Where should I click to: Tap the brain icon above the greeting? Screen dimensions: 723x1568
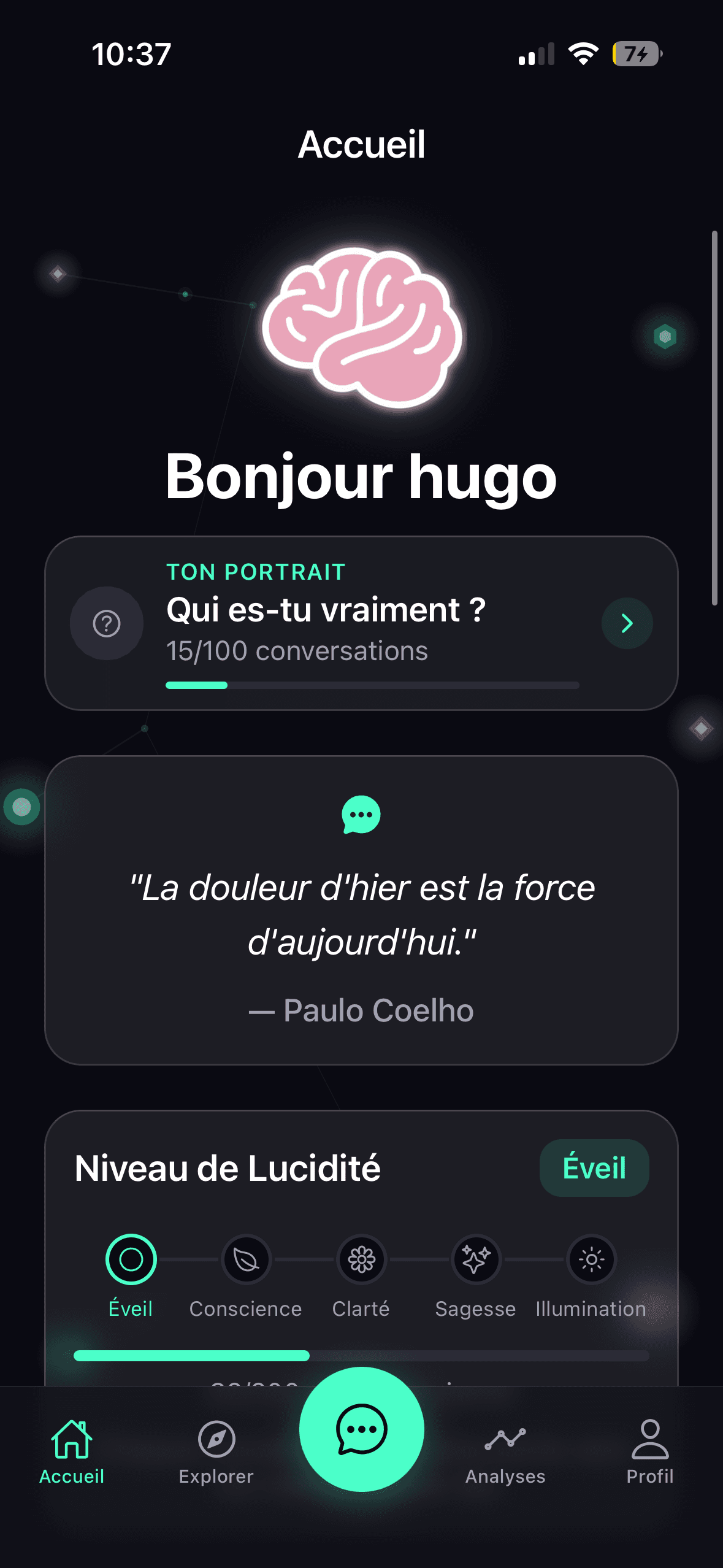362,328
